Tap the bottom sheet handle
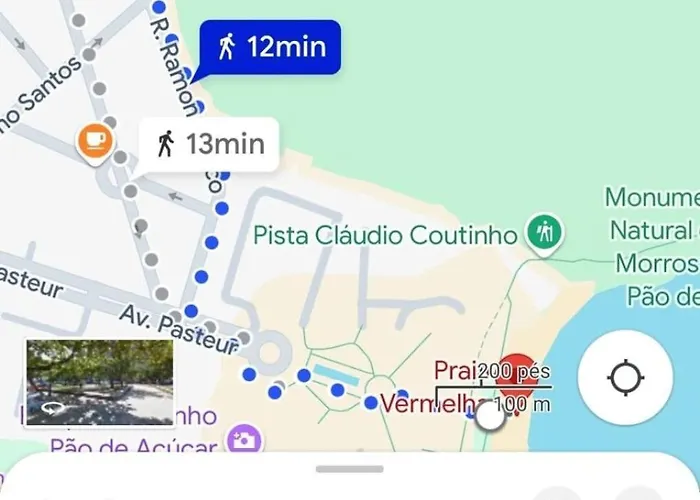Screen dimensions: 700x500 click(x=349, y=468)
